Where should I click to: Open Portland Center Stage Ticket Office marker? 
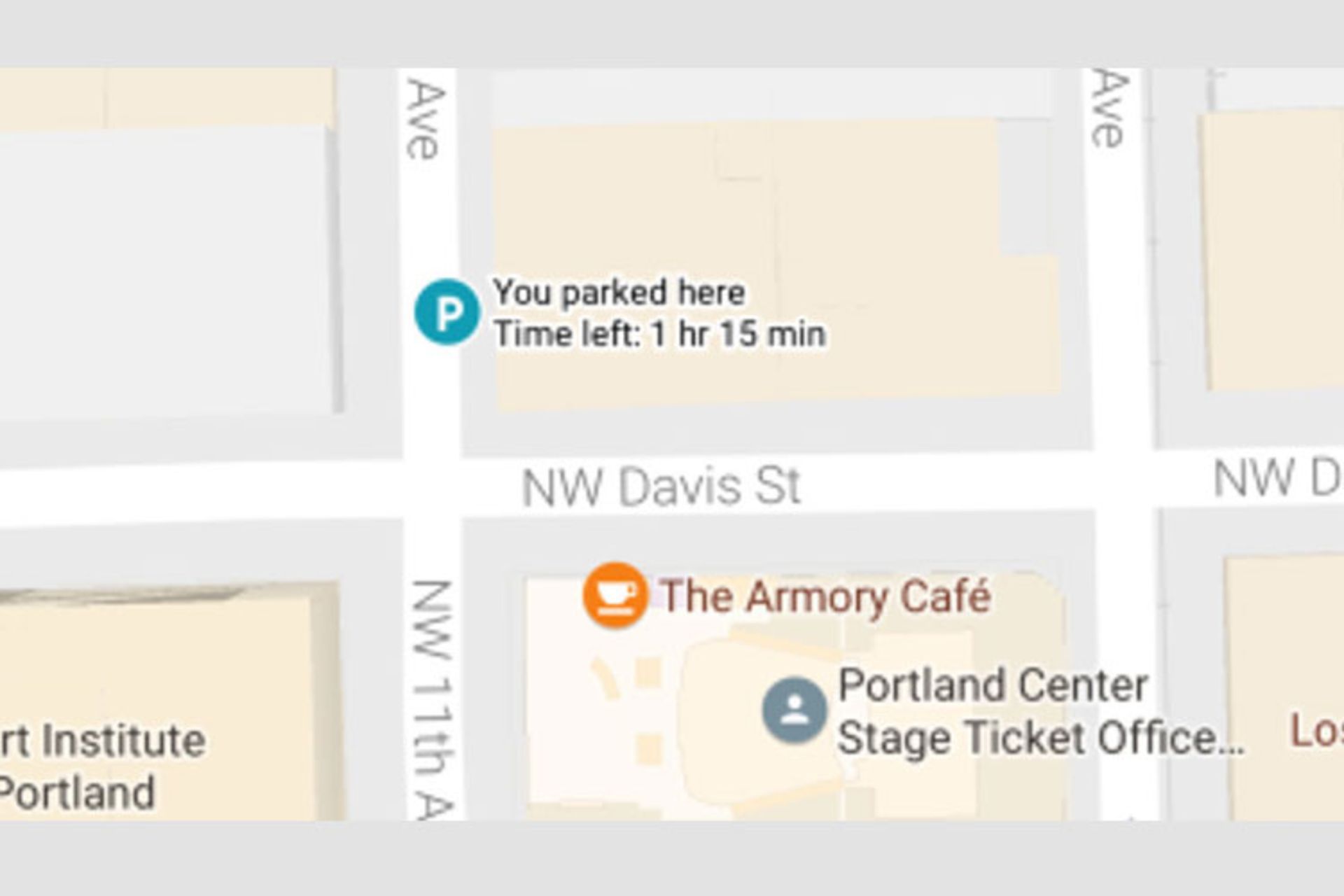coord(794,710)
